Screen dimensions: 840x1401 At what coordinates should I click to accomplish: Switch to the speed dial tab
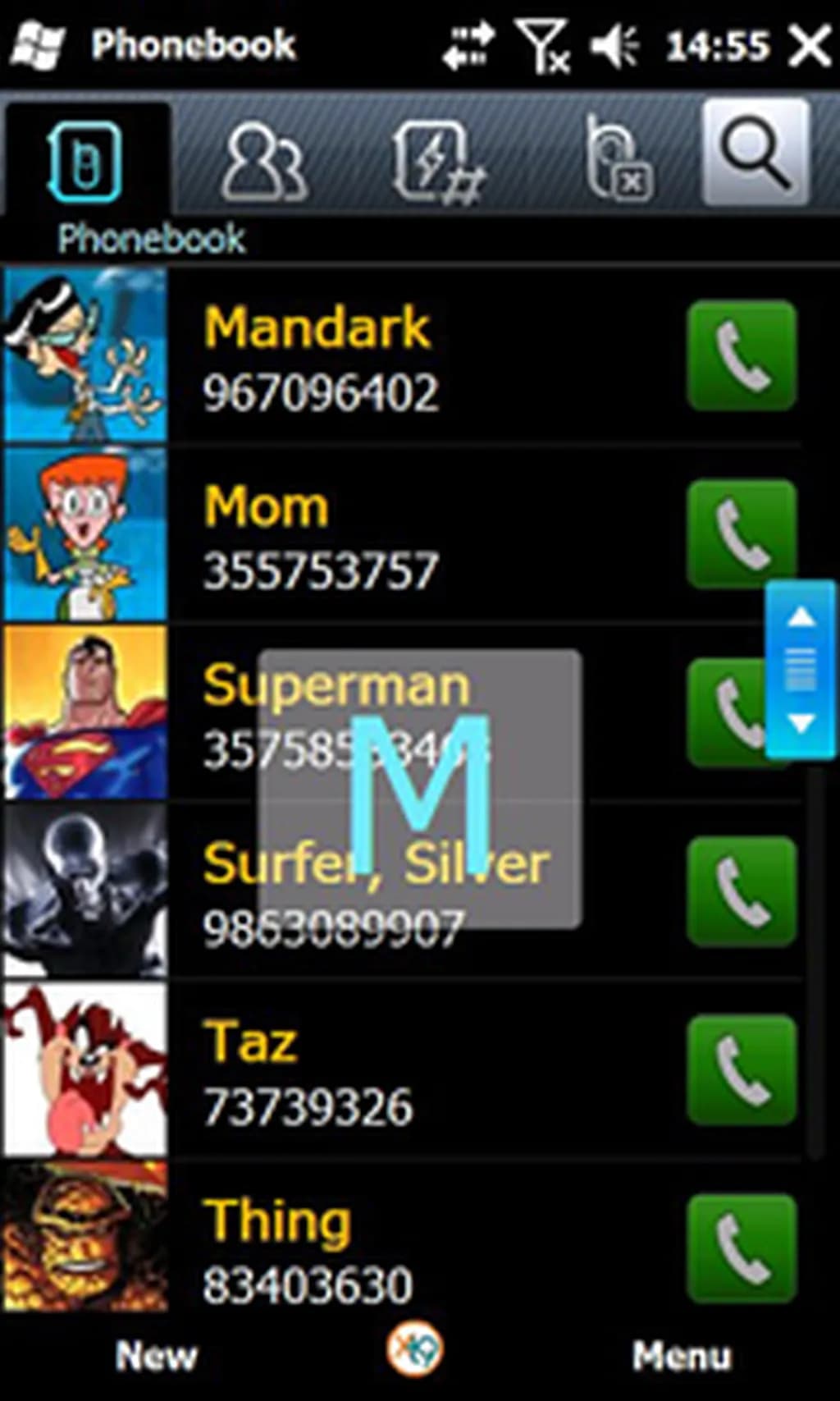pyautogui.click(x=437, y=162)
